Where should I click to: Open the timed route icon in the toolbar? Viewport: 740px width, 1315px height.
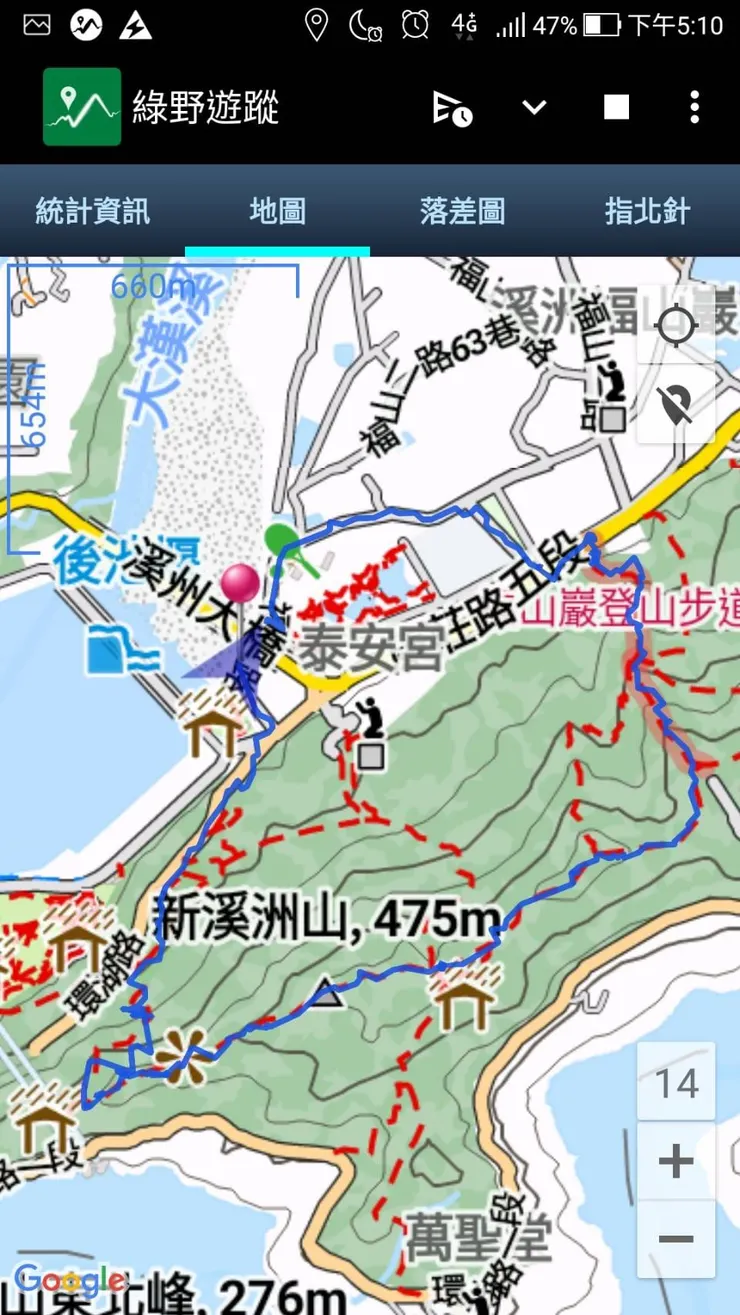point(453,108)
